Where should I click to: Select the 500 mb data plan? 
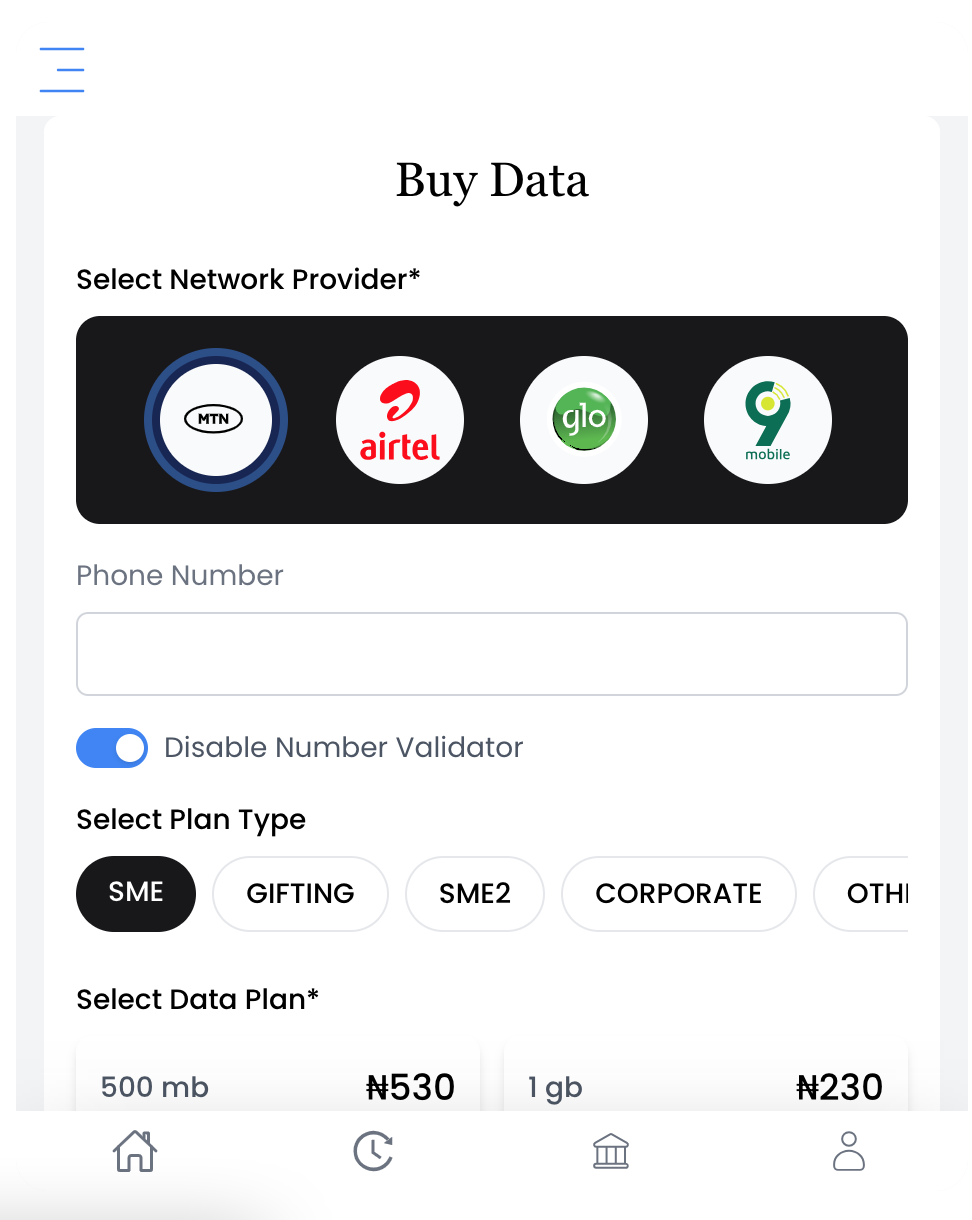tap(278, 1085)
